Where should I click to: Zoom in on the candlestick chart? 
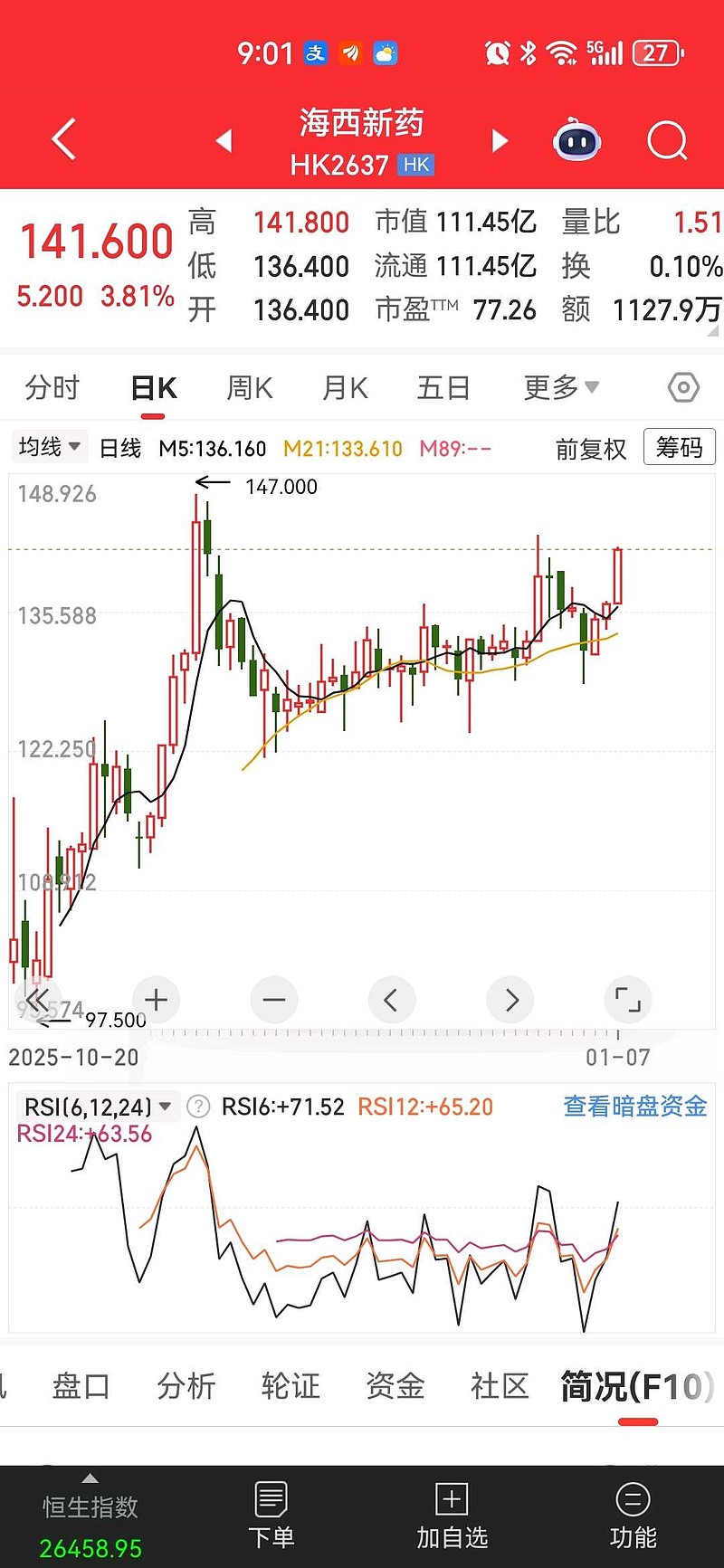pyautogui.click(x=156, y=1000)
